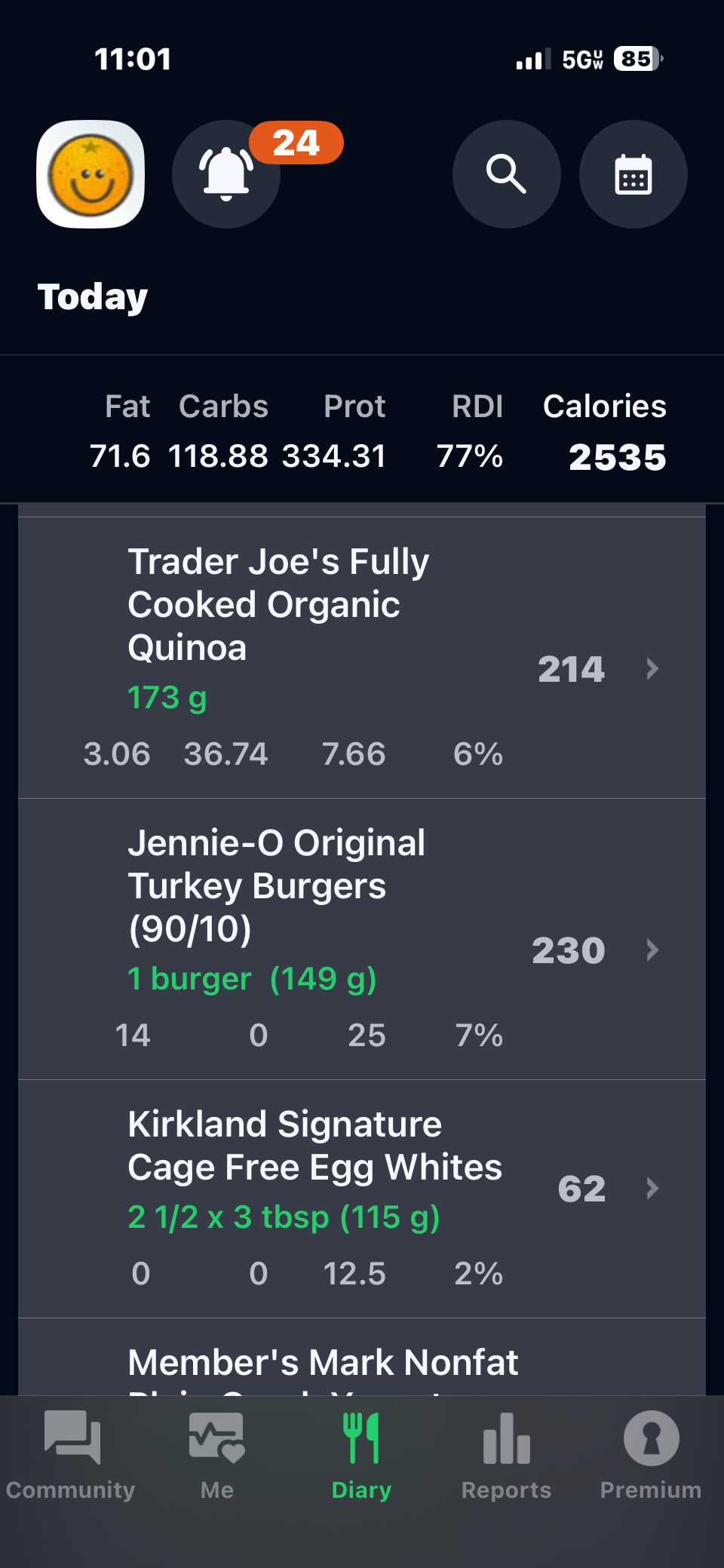
Task: Open Trader Joe's Organic Quinoa entry
Action: click(362, 656)
